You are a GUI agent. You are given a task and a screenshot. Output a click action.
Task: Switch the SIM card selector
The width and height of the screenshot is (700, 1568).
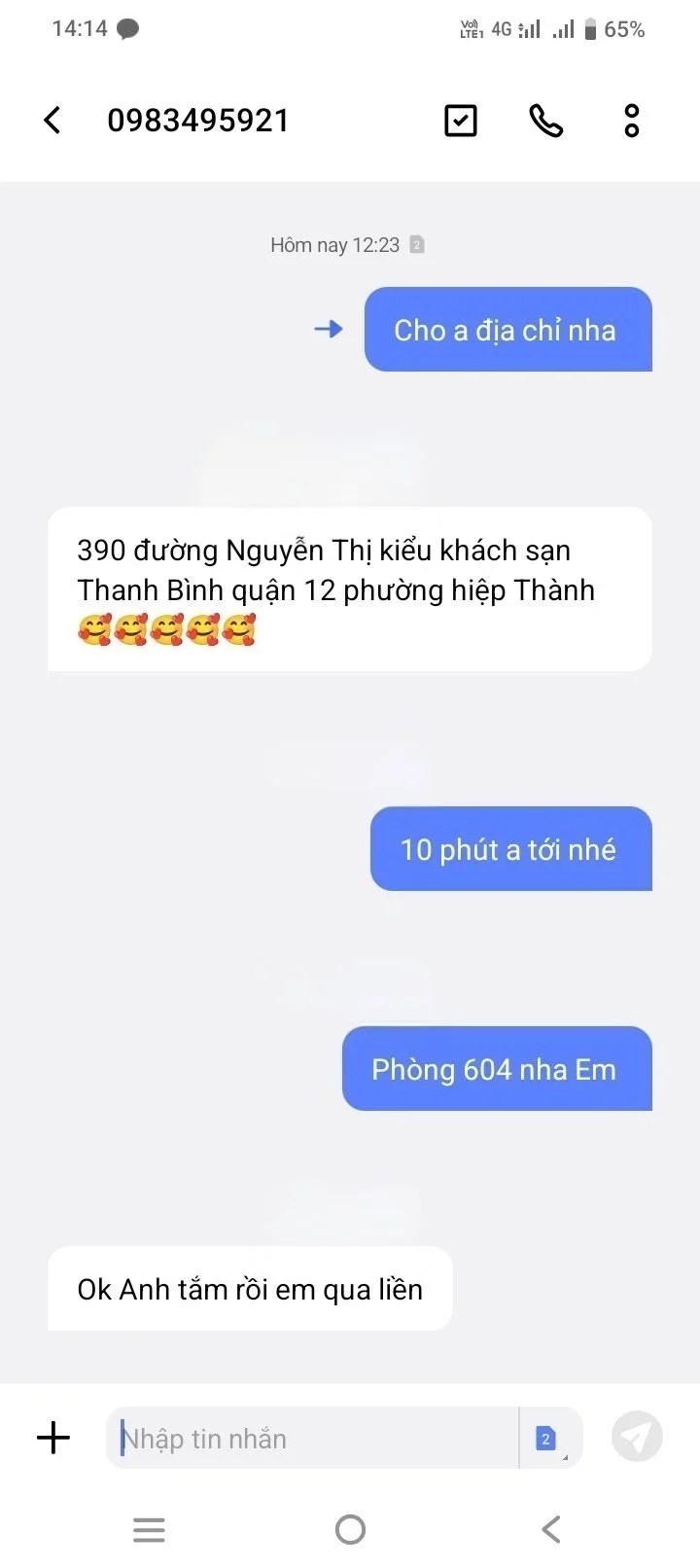click(546, 1438)
